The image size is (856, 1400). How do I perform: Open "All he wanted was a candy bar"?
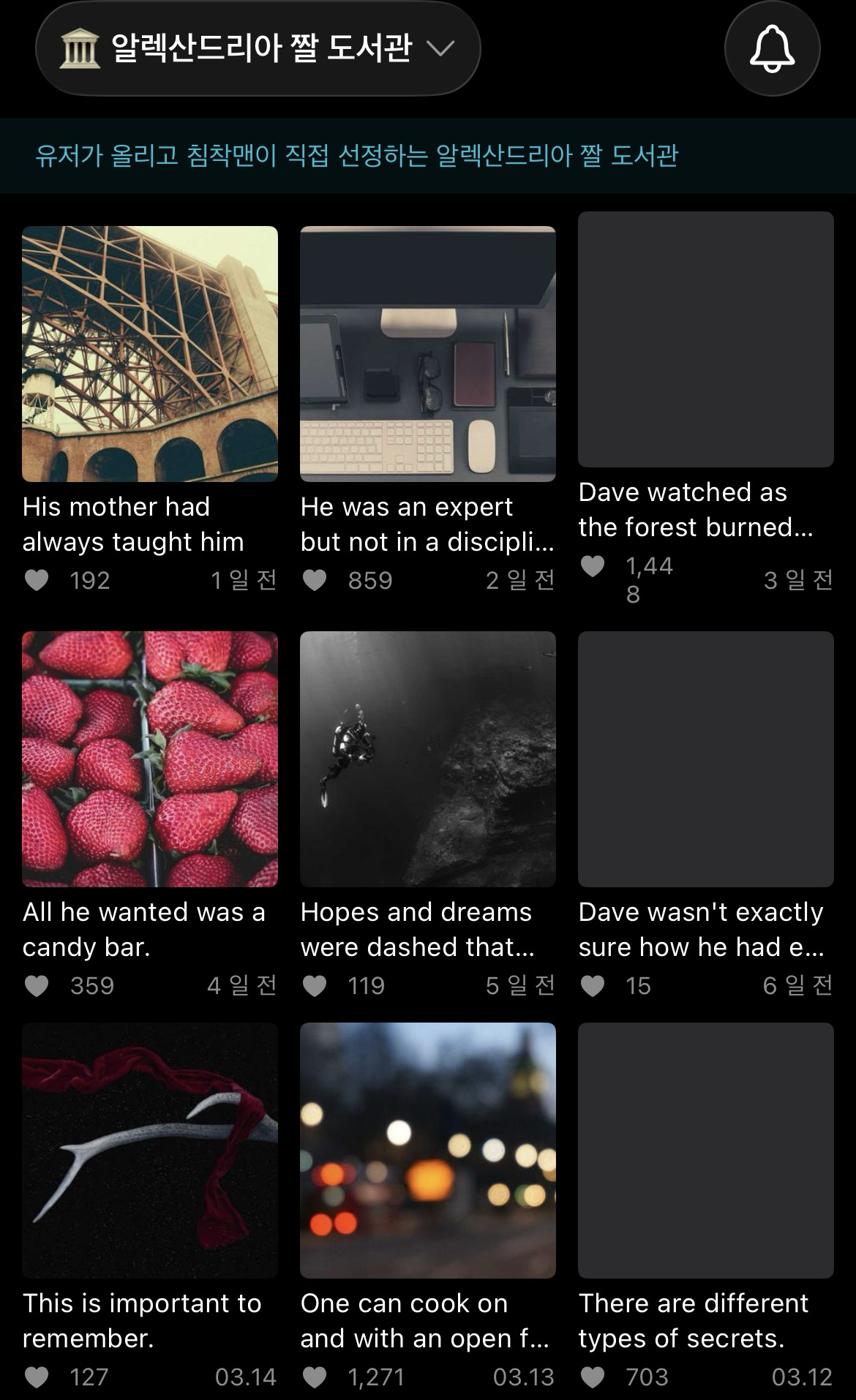pyautogui.click(x=150, y=759)
